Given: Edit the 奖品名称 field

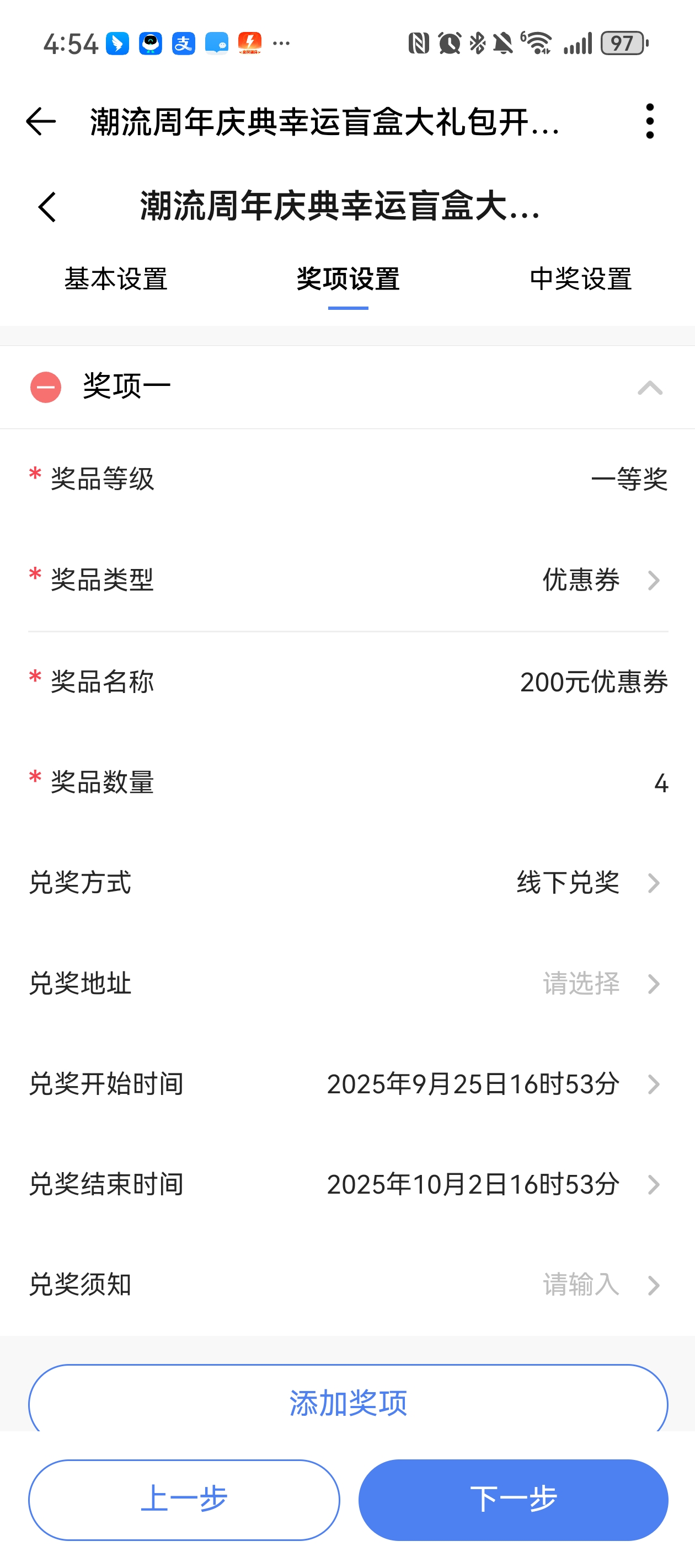Looking at the screenshot, I should point(594,682).
